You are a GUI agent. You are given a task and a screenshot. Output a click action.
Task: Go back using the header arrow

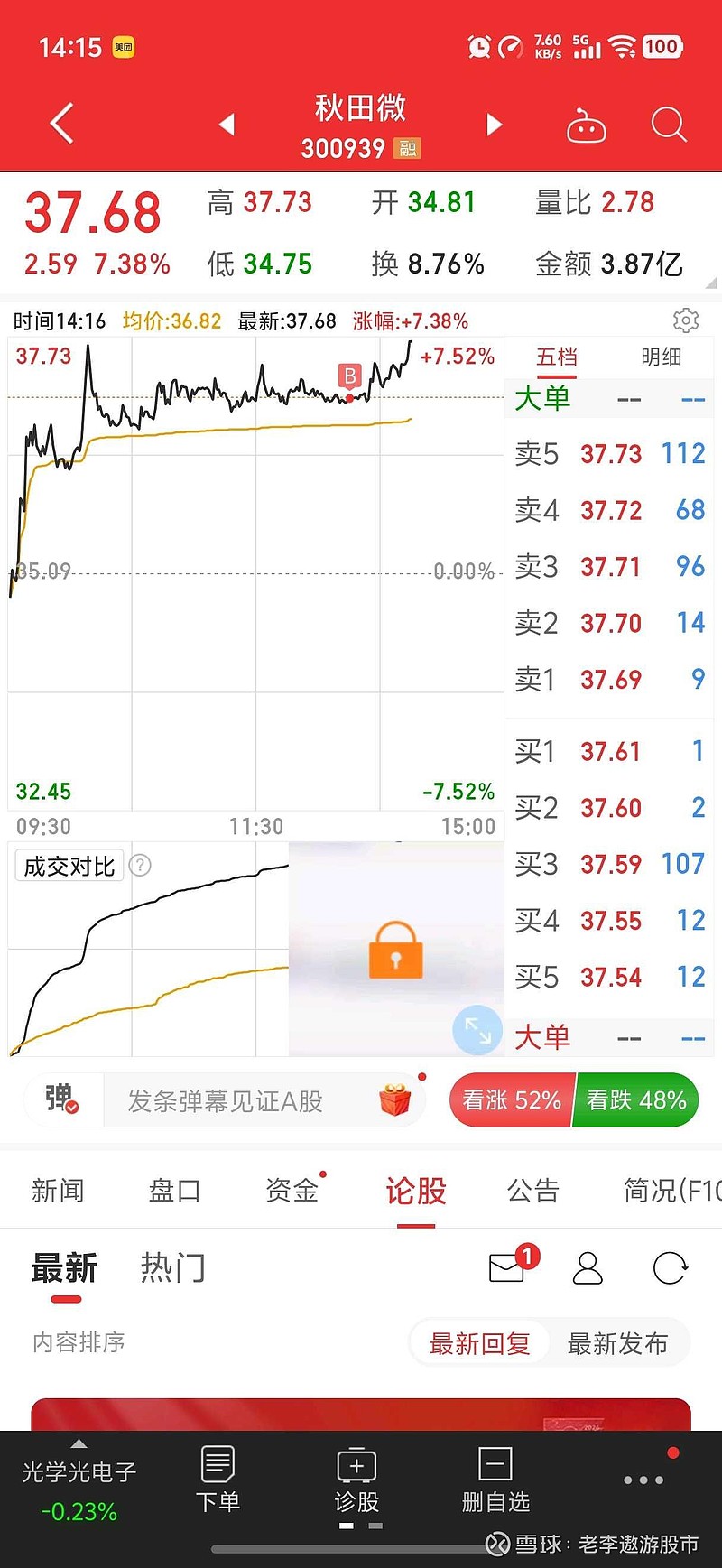point(61,124)
